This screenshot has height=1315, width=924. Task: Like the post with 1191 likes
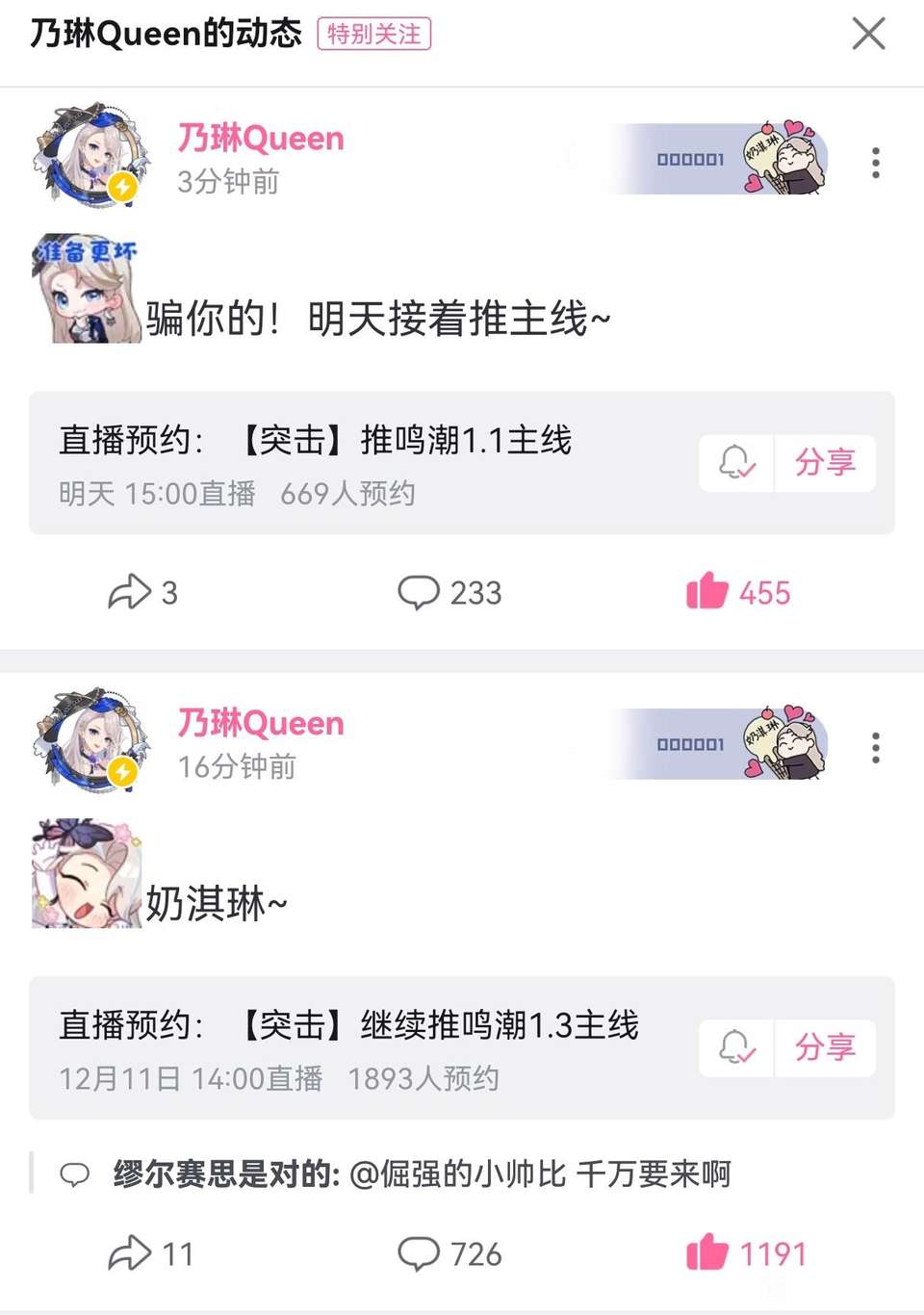(x=746, y=1253)
